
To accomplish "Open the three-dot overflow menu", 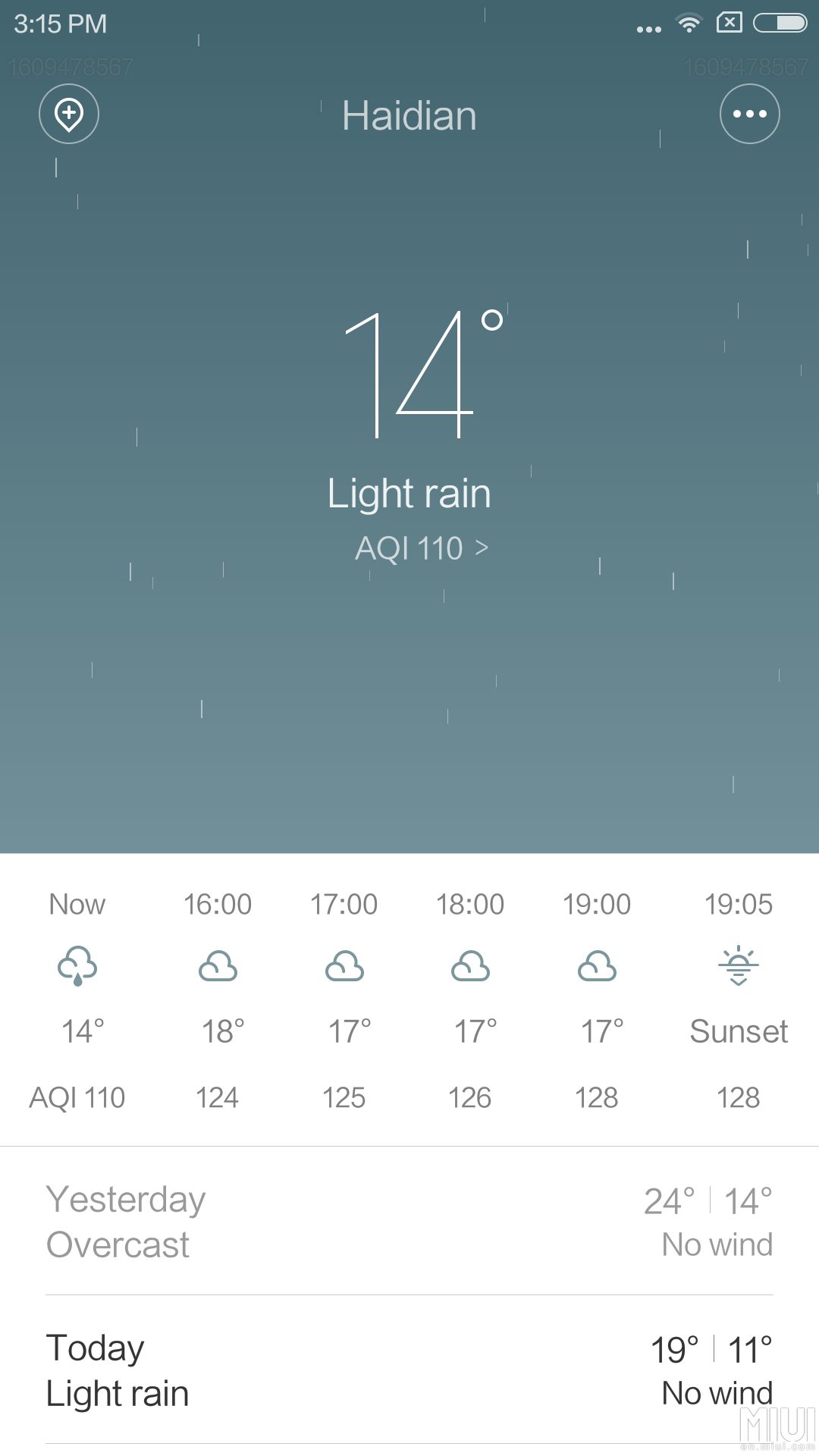I will point(749,114).
